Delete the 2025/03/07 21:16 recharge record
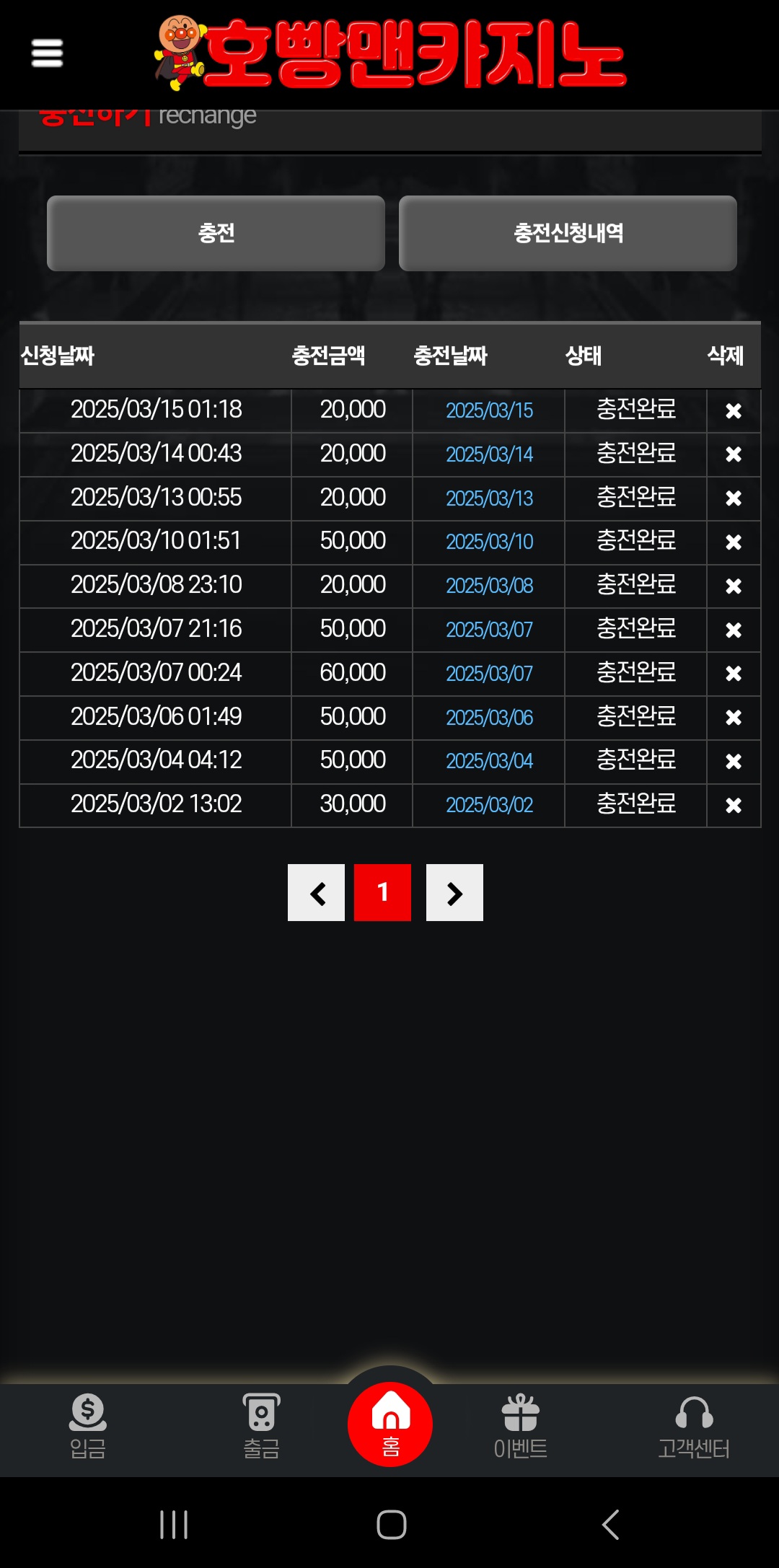The height and width of the screenshot is (1568, 779). pos(733,630)
